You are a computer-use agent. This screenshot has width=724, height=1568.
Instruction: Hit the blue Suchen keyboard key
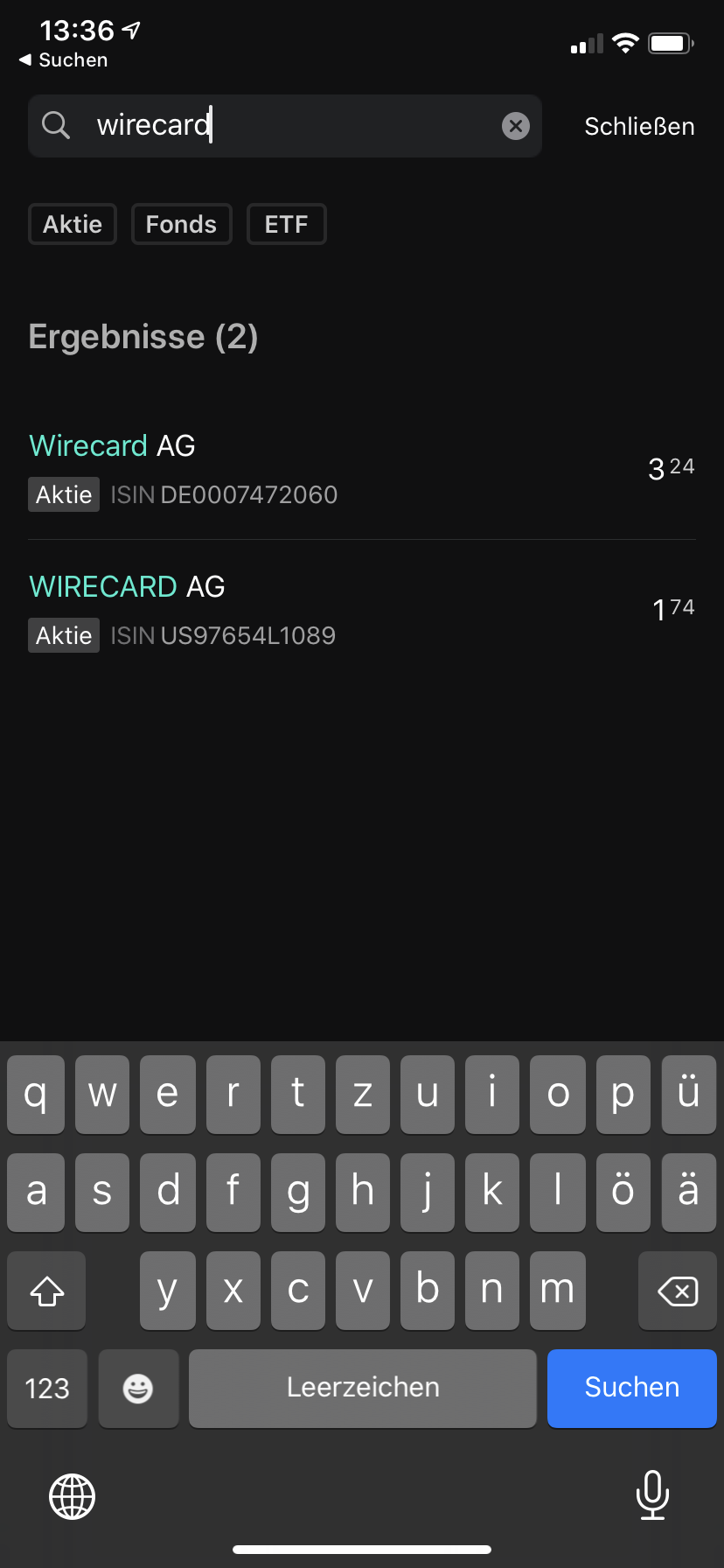(631, 1388)
